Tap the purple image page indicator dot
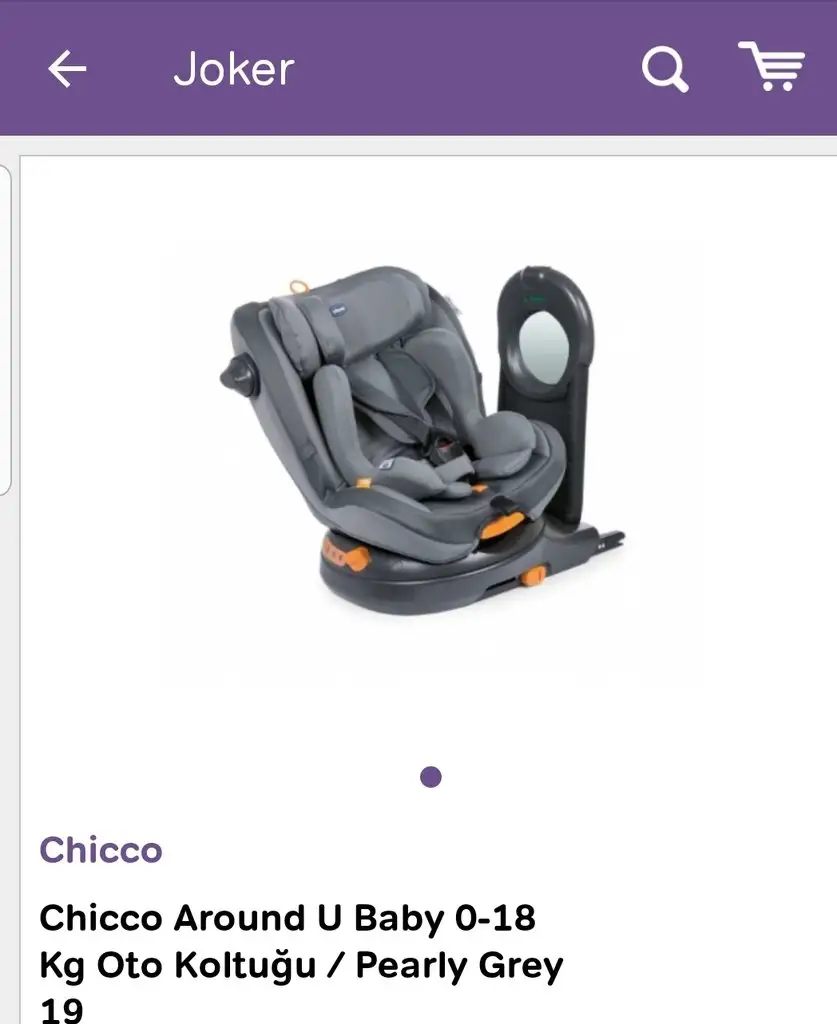Image resolution: width=837 pixels, height=1024 pixels. point(431,777)
